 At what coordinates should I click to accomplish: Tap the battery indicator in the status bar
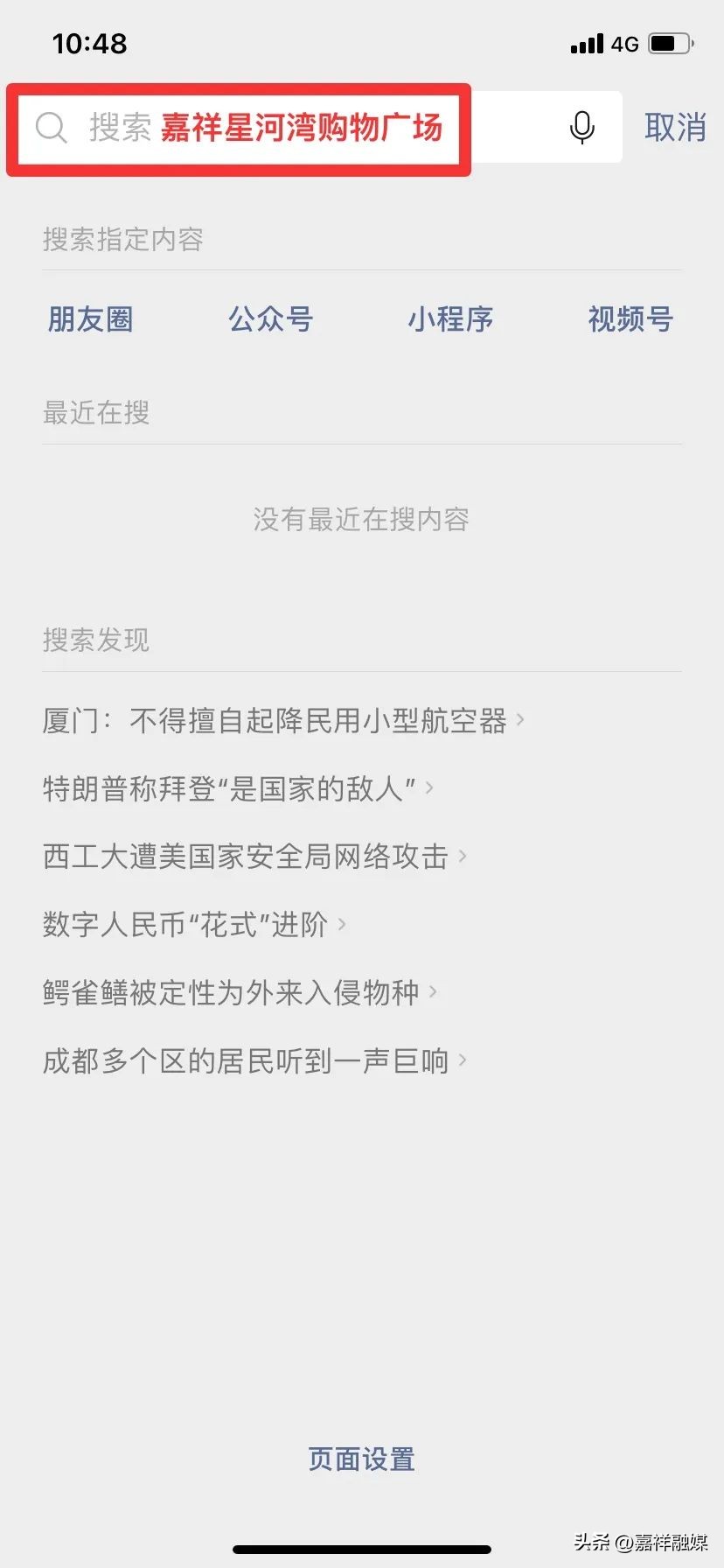point(668,43)
